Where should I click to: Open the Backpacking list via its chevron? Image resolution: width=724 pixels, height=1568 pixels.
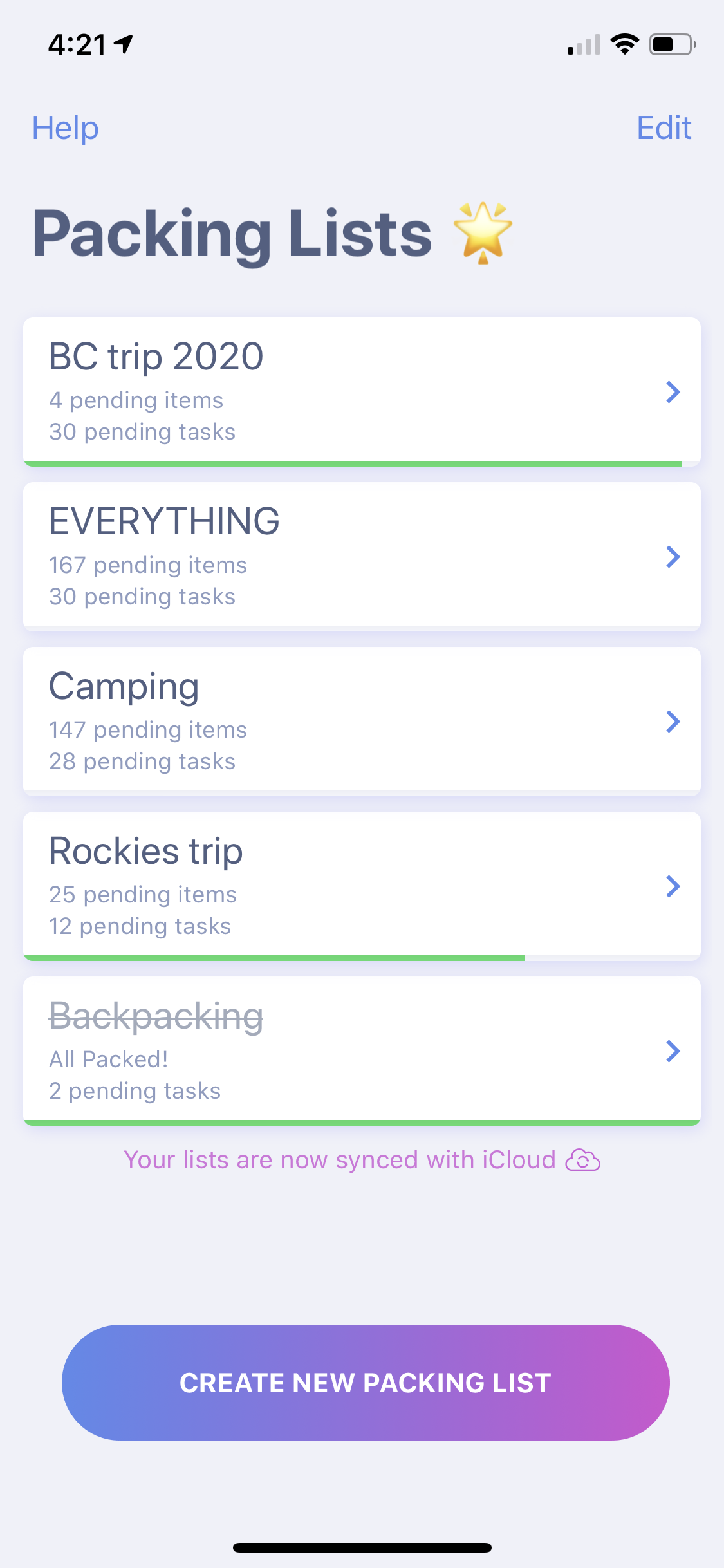673,1051
